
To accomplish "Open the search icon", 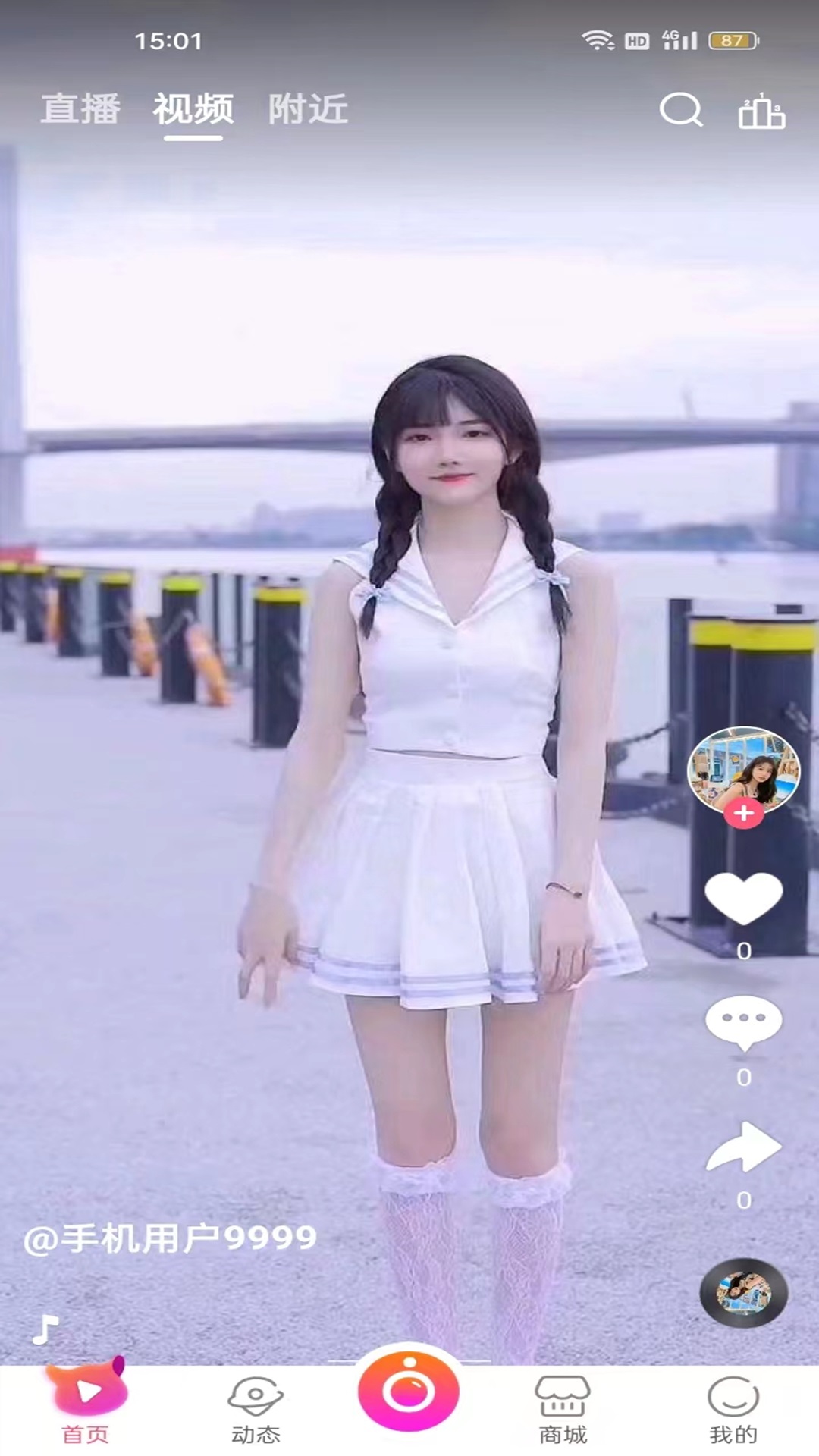I will click(x=680, y=111).
